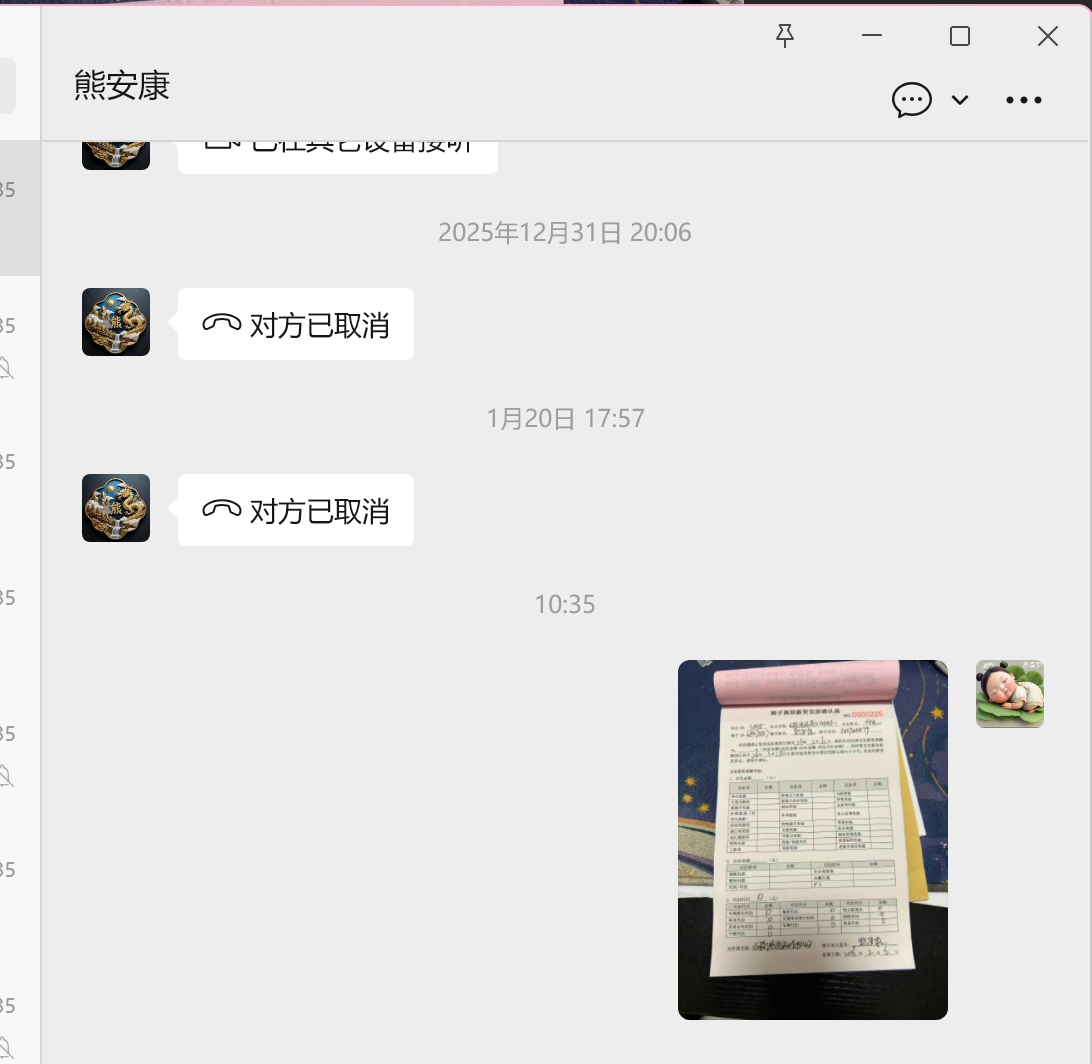Open the chat bubble icon in header
Viewport: 1092px width, 1064px height.
pyautogui.click(x=911, y=99)
